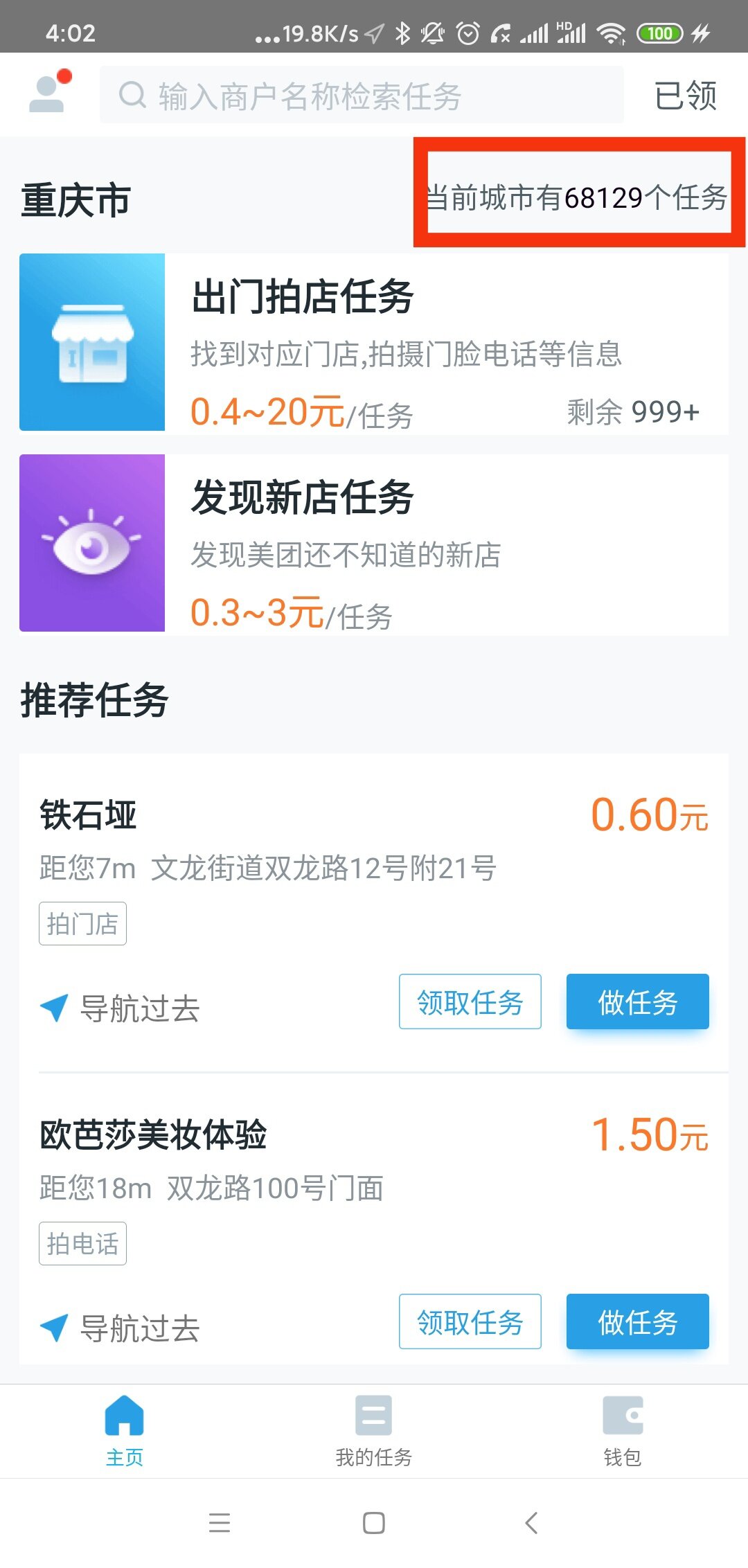Screen dimensions: 748x1568
Task: Tap the merchant name search box
Action: [361, 95]
